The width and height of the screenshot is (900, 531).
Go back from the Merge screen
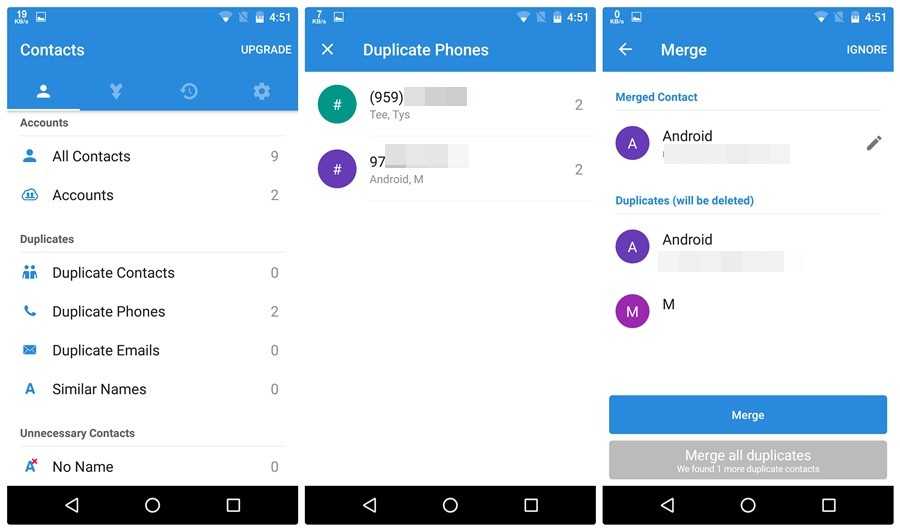point(625,50)
